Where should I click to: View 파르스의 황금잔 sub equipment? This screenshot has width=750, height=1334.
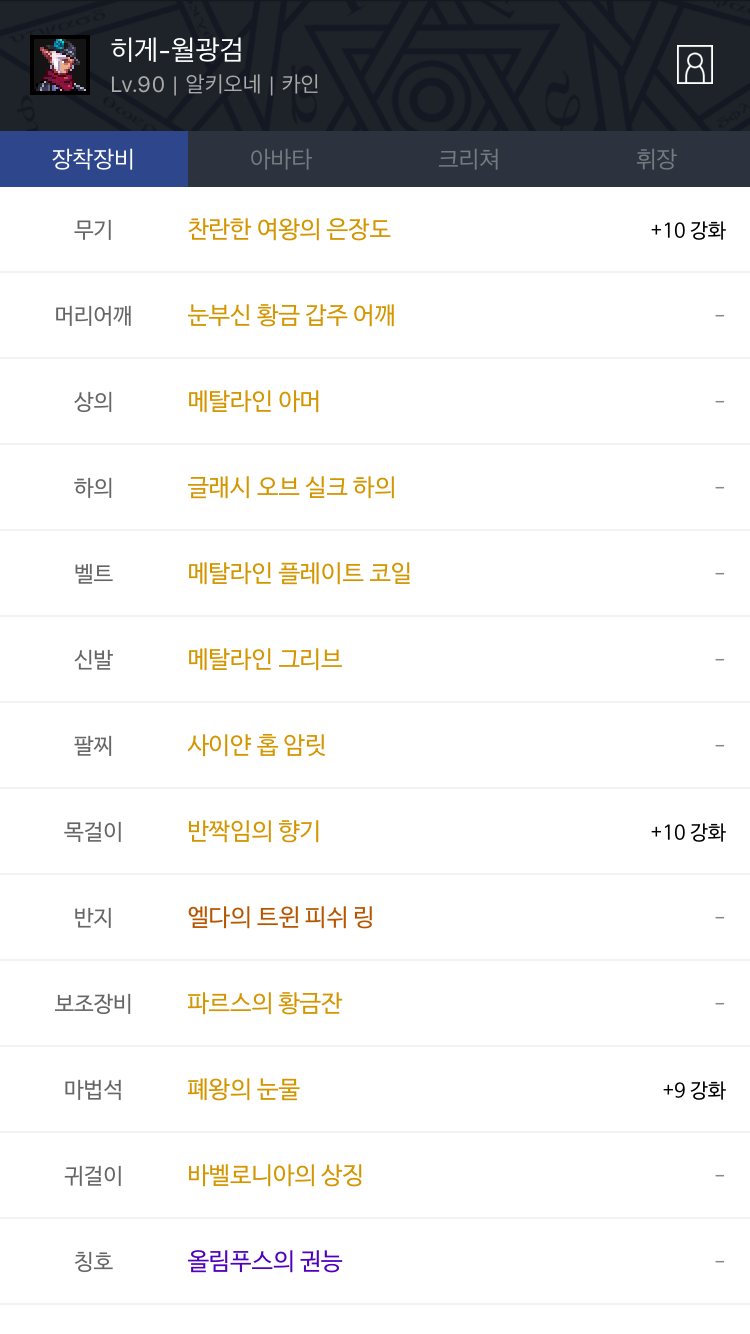pos(265,1004)
